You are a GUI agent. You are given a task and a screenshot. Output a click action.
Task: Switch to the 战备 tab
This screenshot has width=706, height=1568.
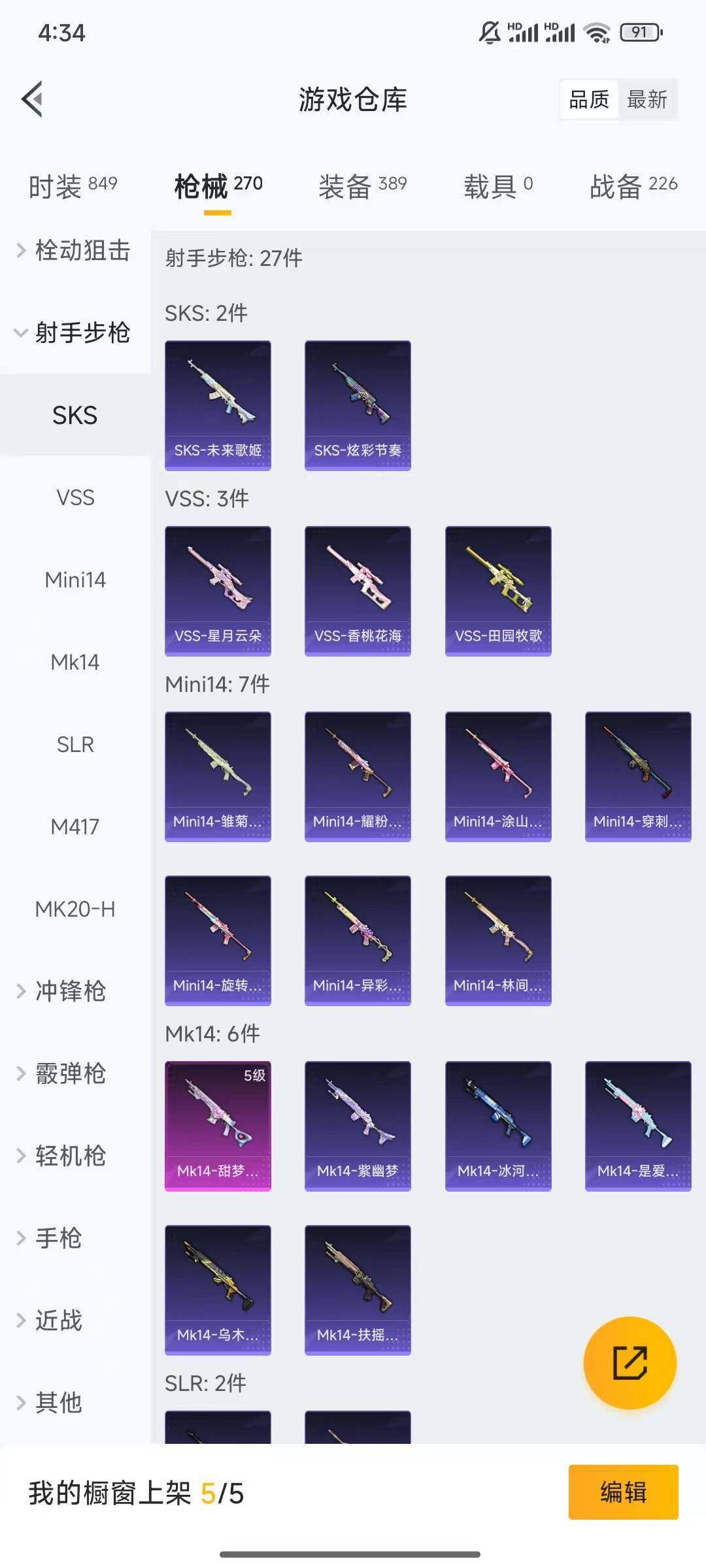pos(633,186)
